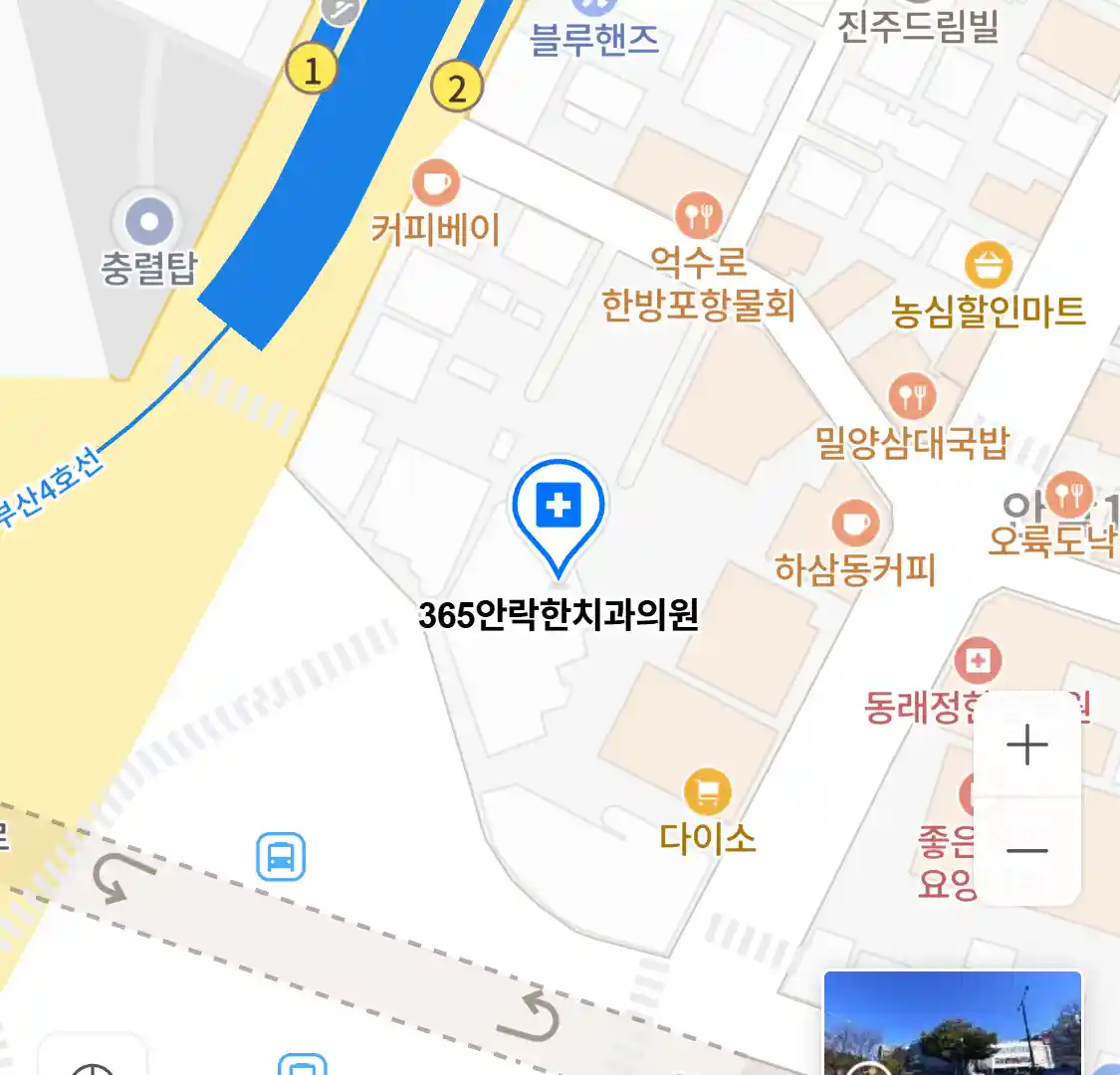This screenshot has width=1120, height=1075.
Task: Select the 농심할인마트 store marker
Action: tap(988, 266)
